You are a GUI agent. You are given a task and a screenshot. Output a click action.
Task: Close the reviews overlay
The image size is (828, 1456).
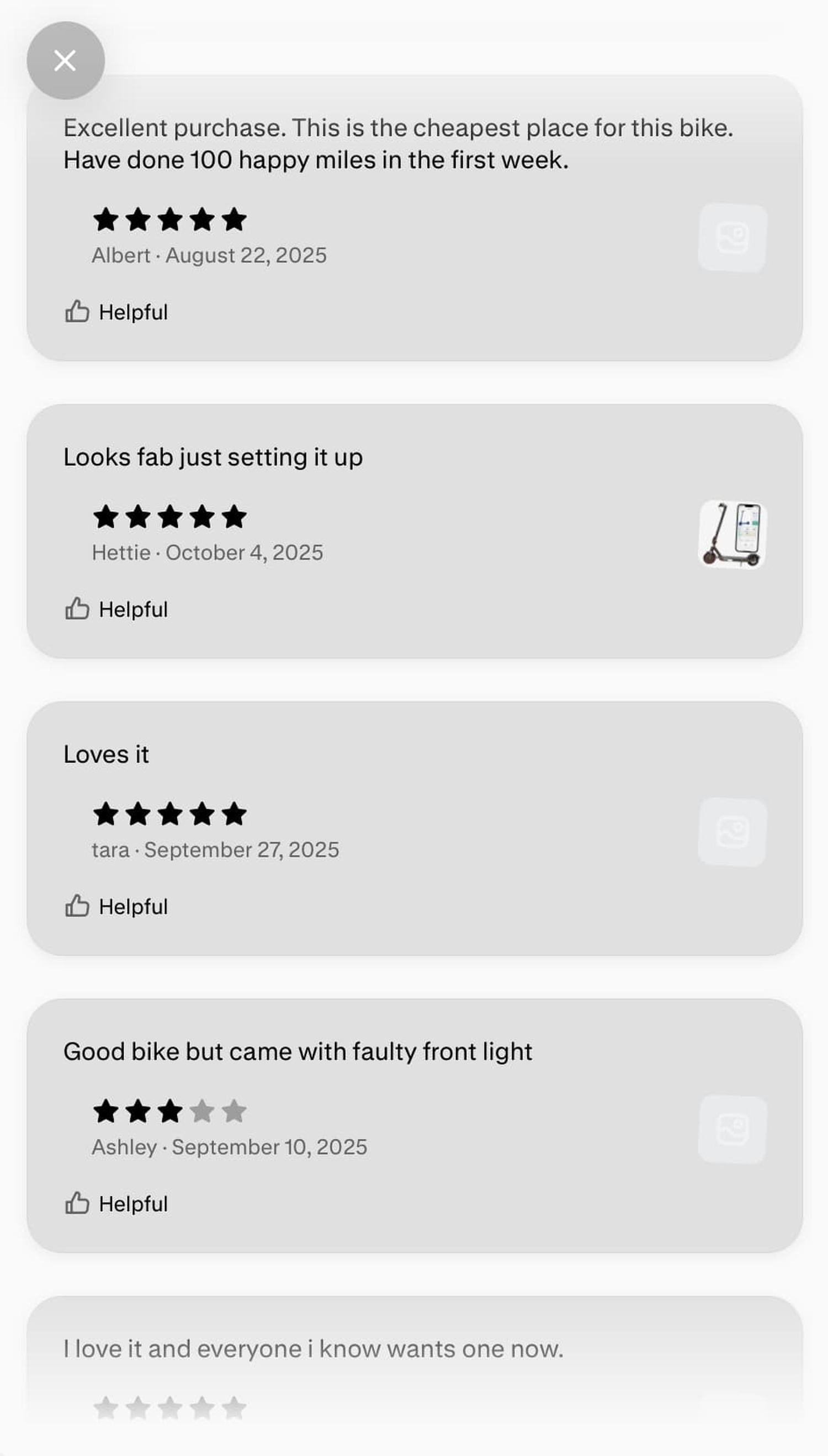point(65,60)
